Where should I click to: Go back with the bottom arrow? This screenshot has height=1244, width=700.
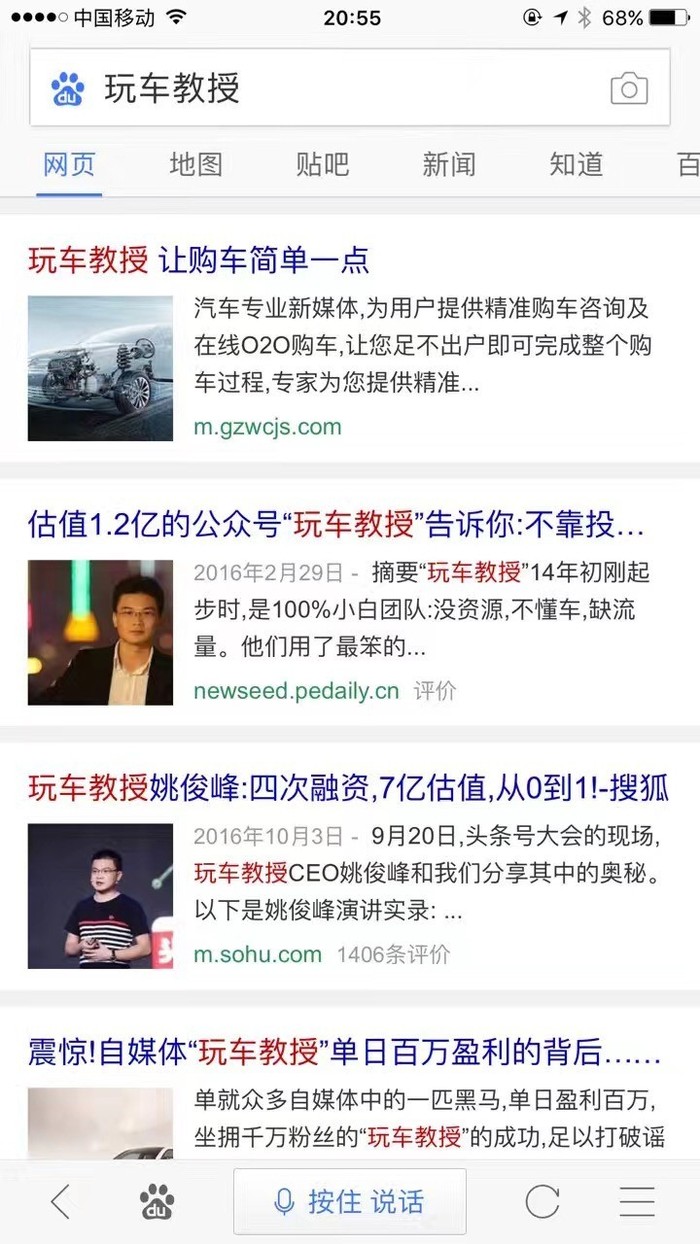point(61,1201)
